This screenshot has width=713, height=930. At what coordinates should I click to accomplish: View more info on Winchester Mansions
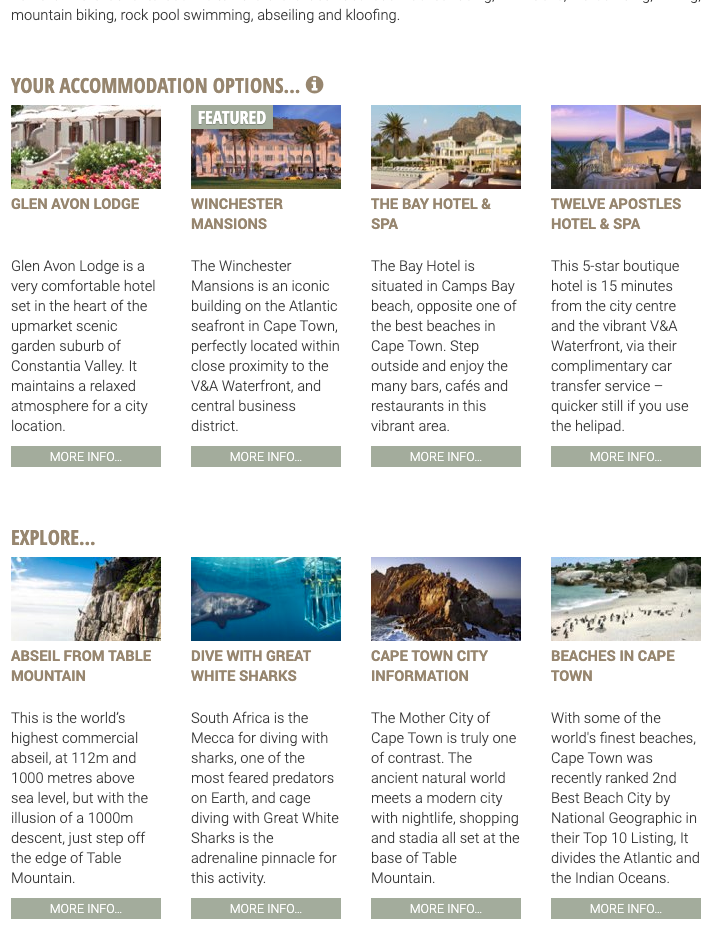266,456
